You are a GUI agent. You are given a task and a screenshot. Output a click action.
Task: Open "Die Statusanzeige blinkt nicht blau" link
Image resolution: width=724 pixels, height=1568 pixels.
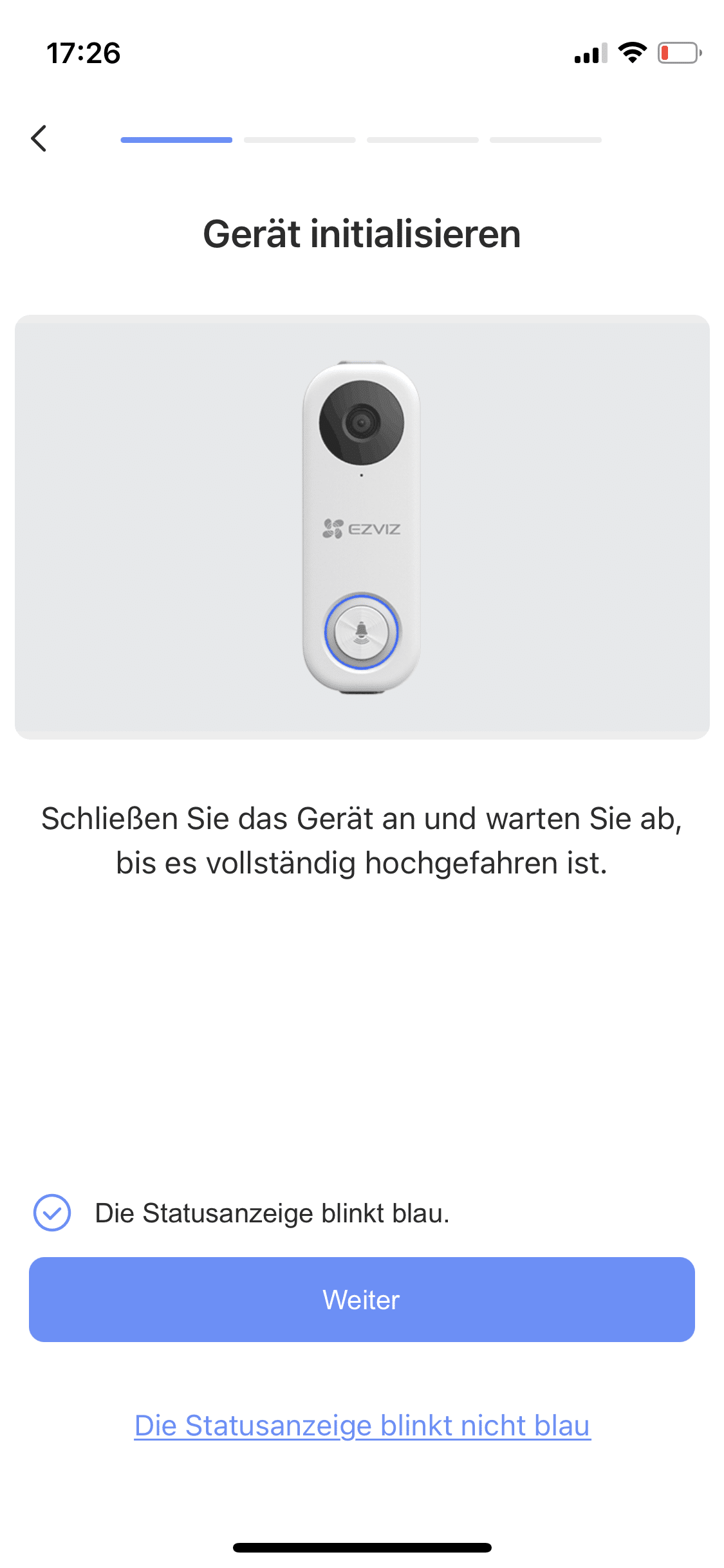click(x=362, y=1426)
